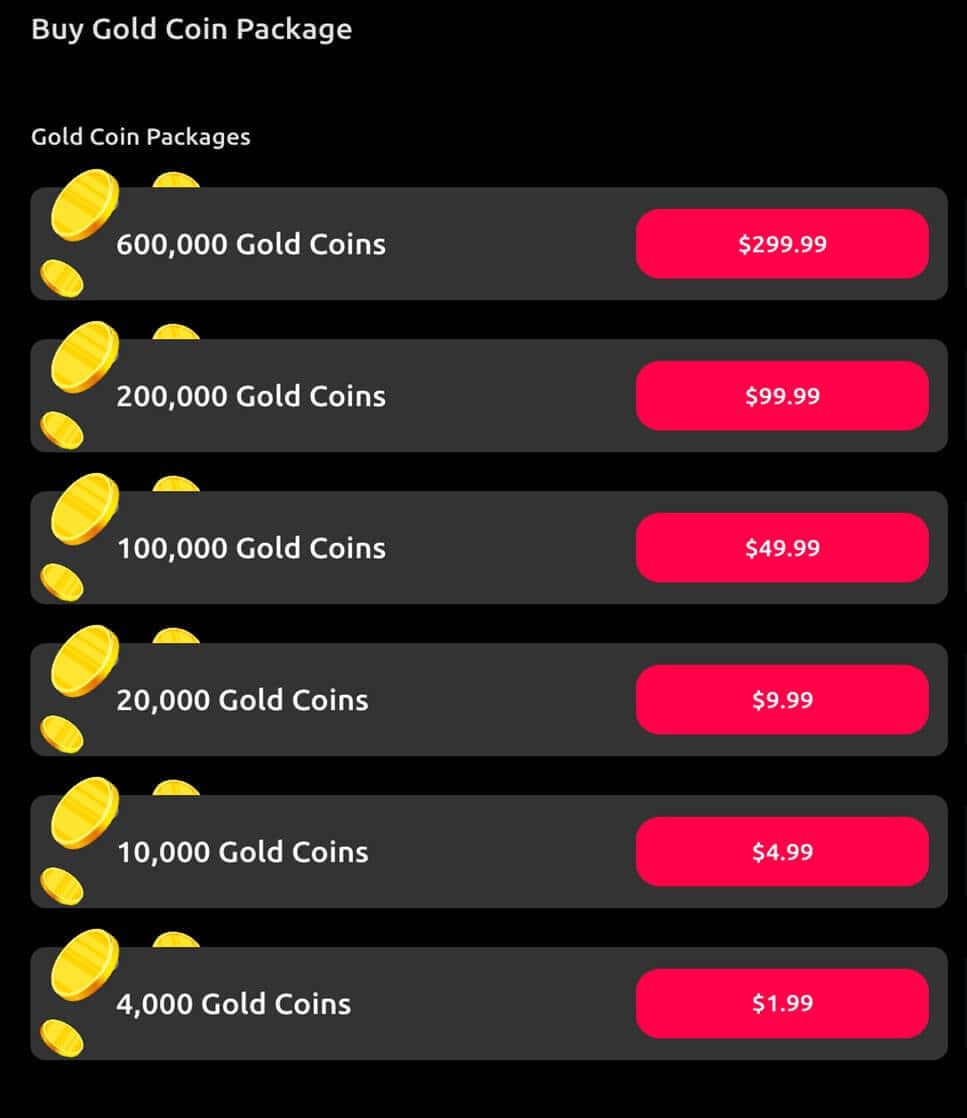Buy the 10,000 Gold Coins for $4.99
The width and height of the screenshot is (967, 1118).
click(783, 852)
